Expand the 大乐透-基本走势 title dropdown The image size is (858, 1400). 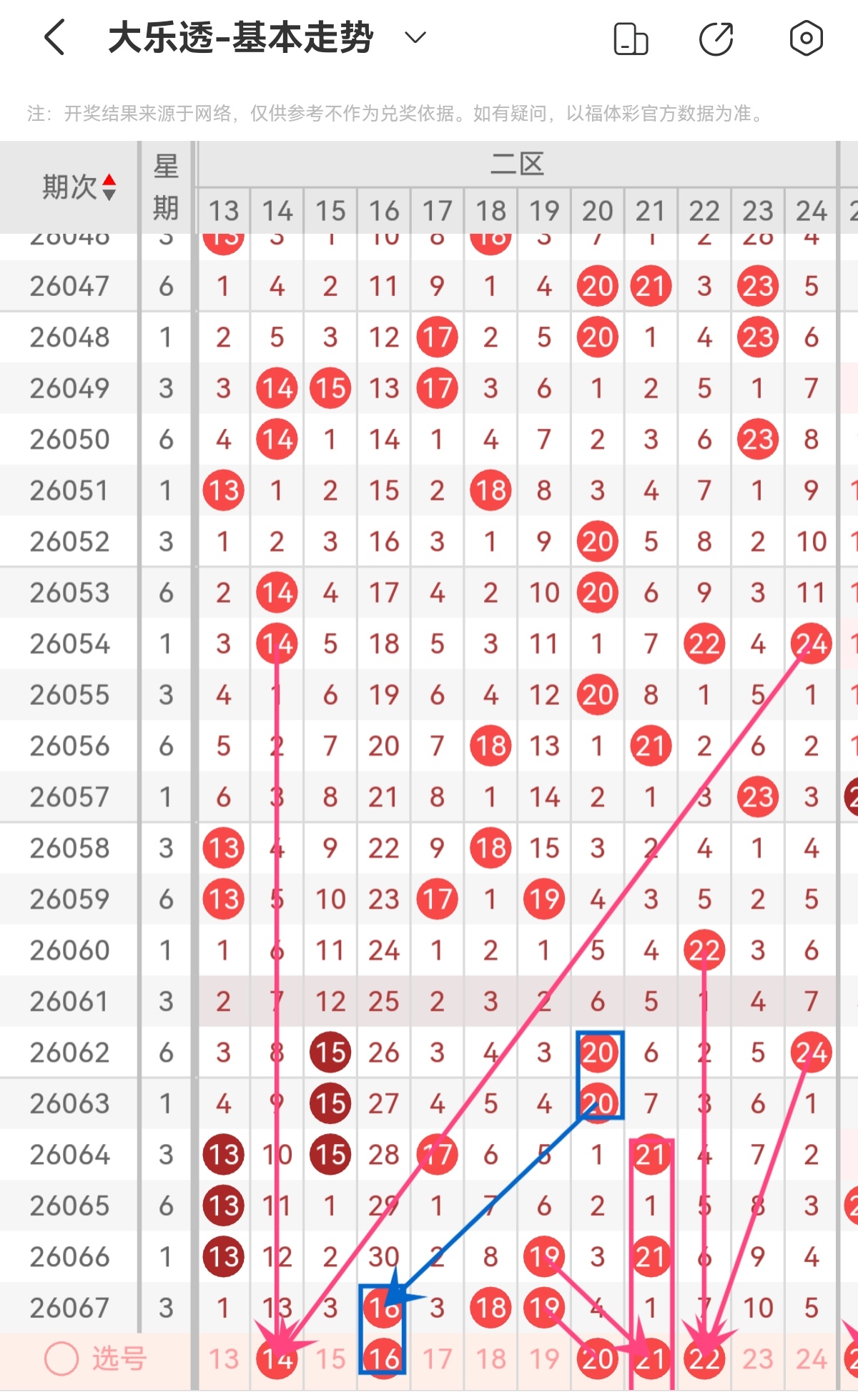415,37
